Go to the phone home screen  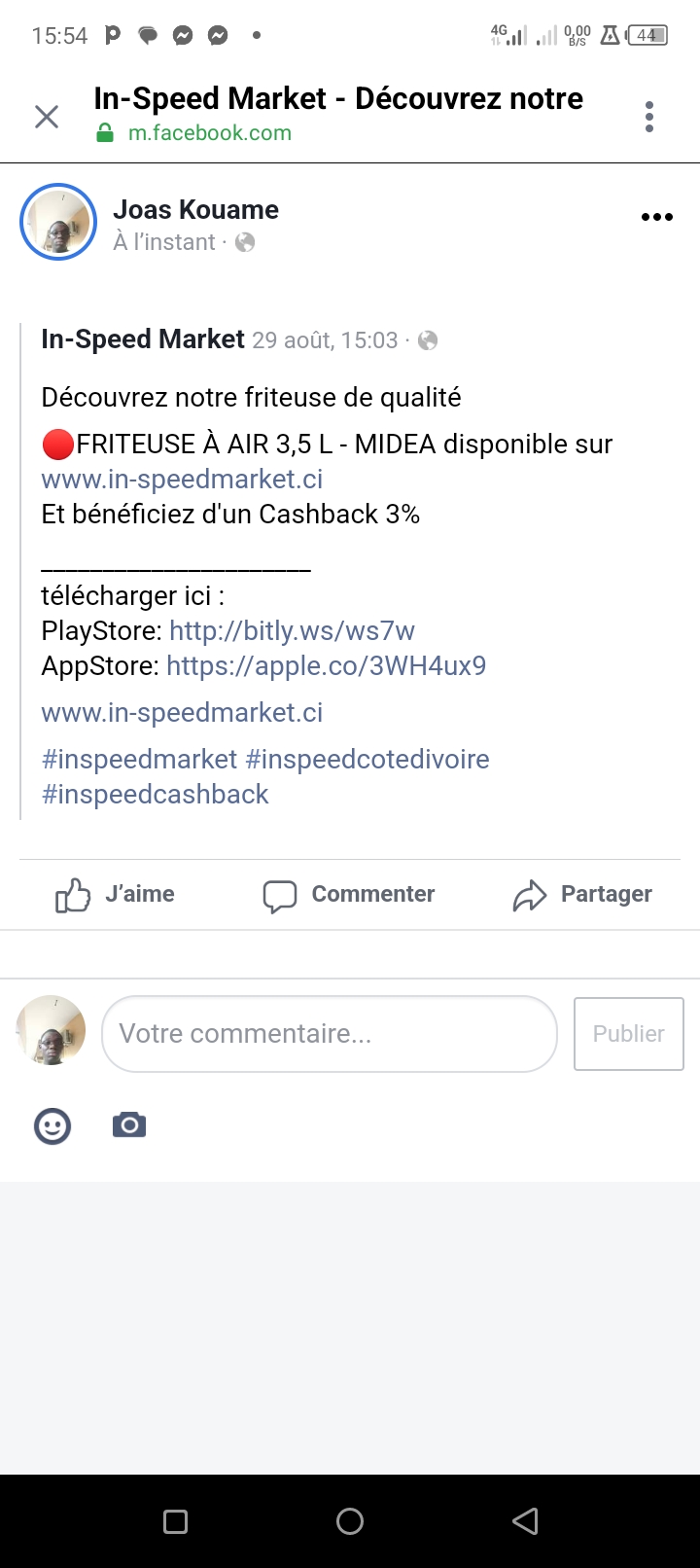click(x=350, y=1521)
